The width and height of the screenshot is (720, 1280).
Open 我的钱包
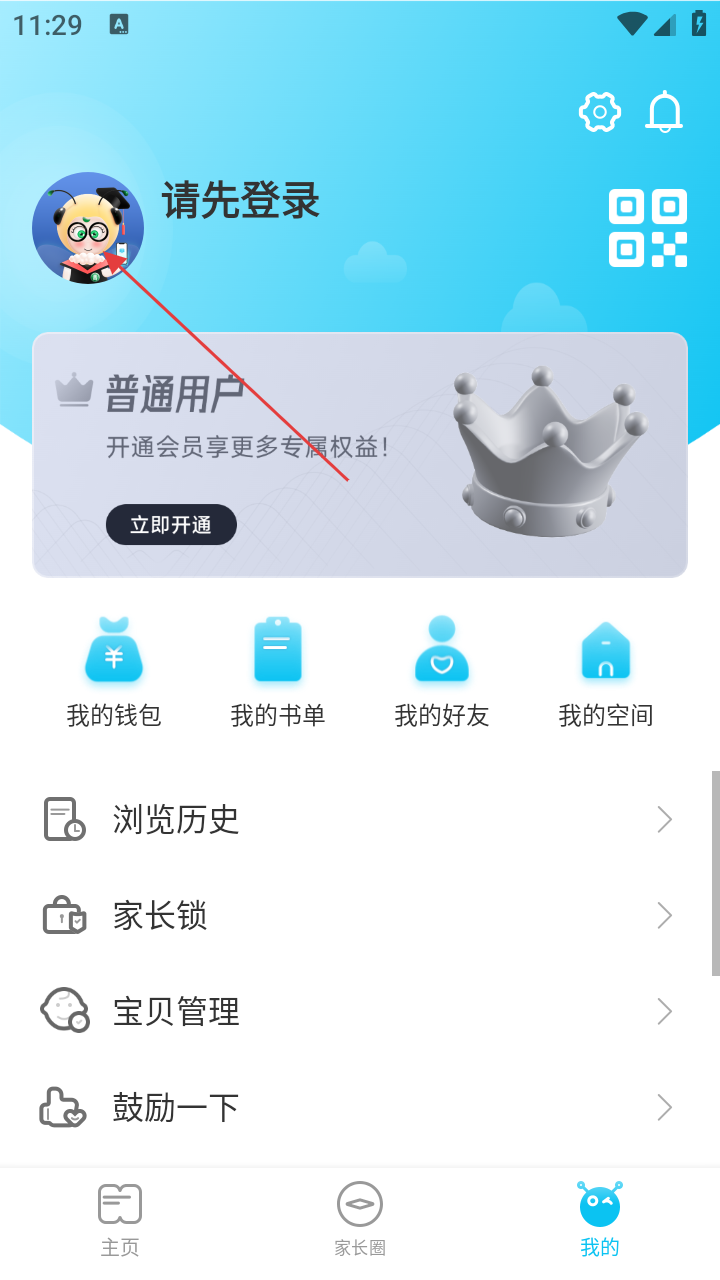[114, 672]
